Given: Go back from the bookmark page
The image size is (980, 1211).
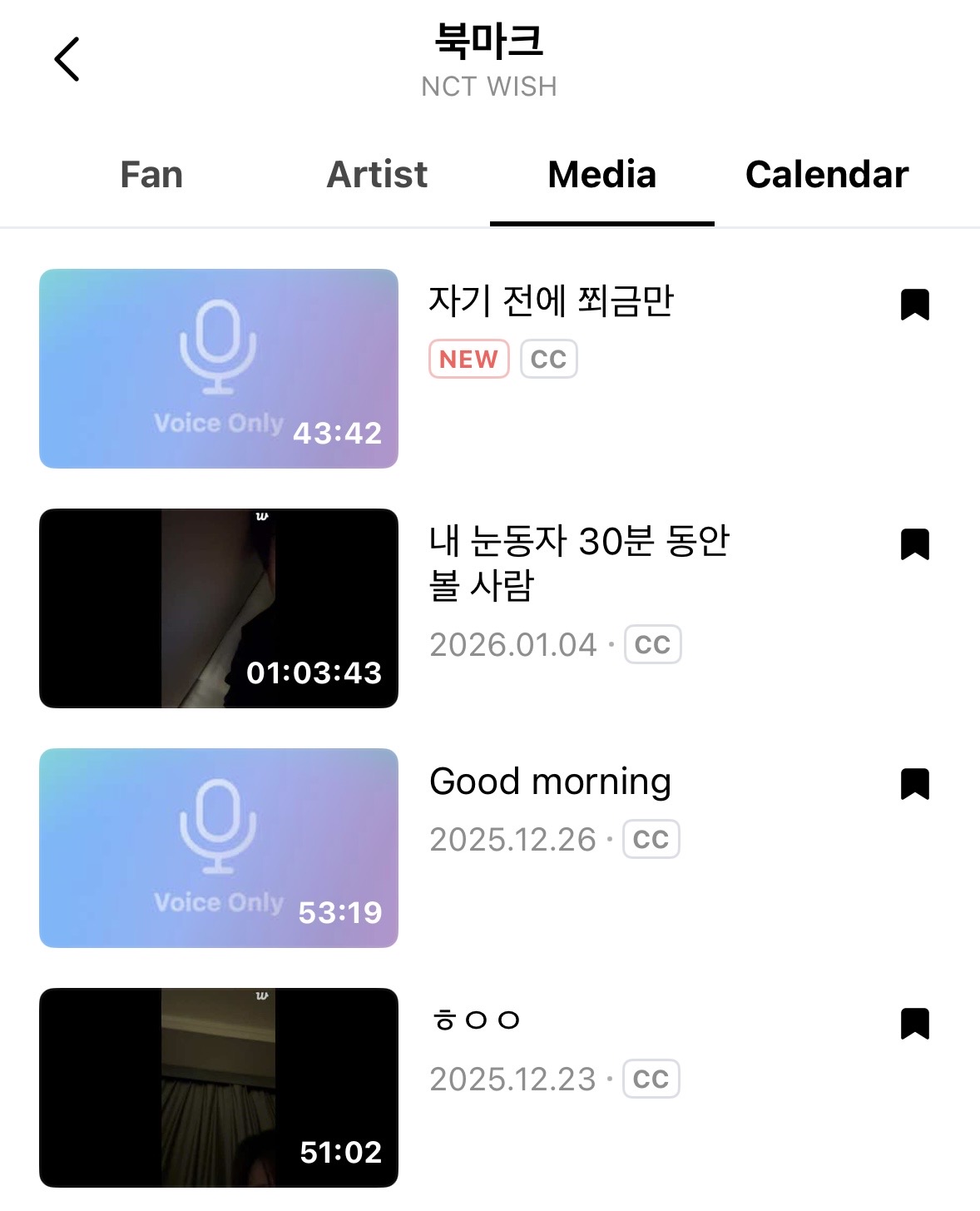Looking at the screenshot, I should coord(67,59).
